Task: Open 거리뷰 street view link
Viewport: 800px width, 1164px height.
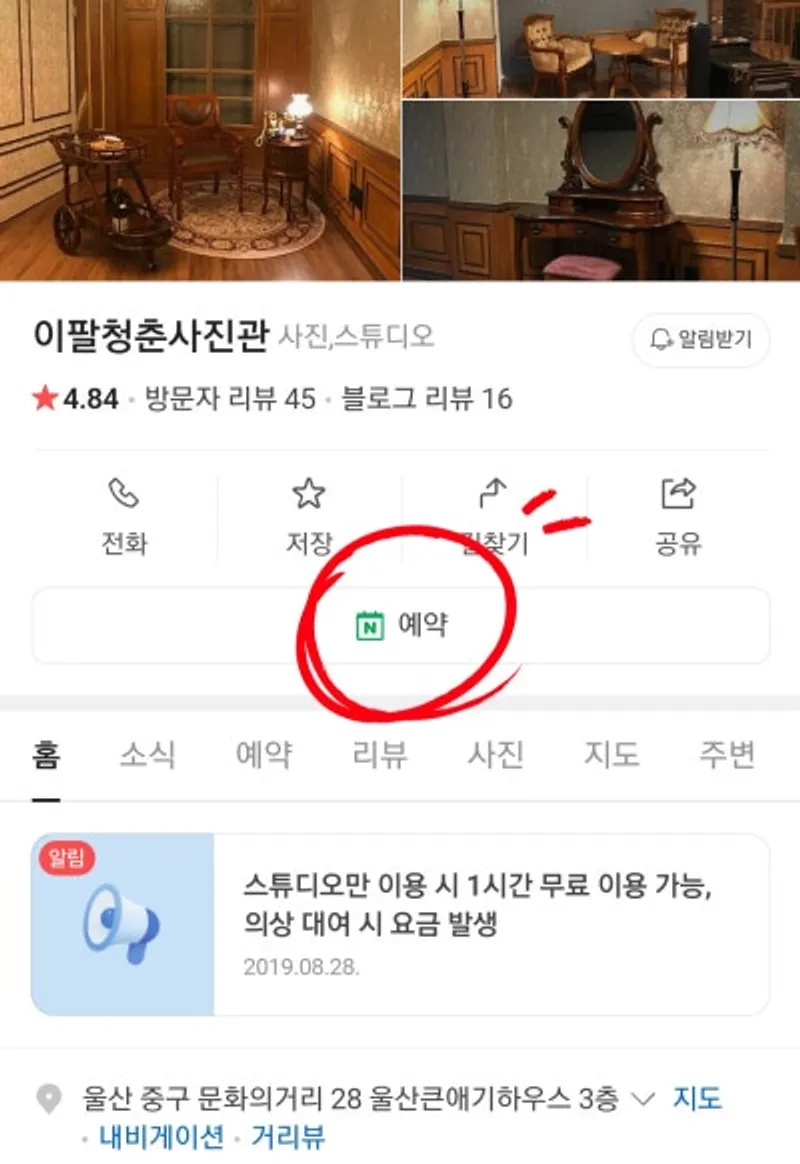Action: 287,1137
